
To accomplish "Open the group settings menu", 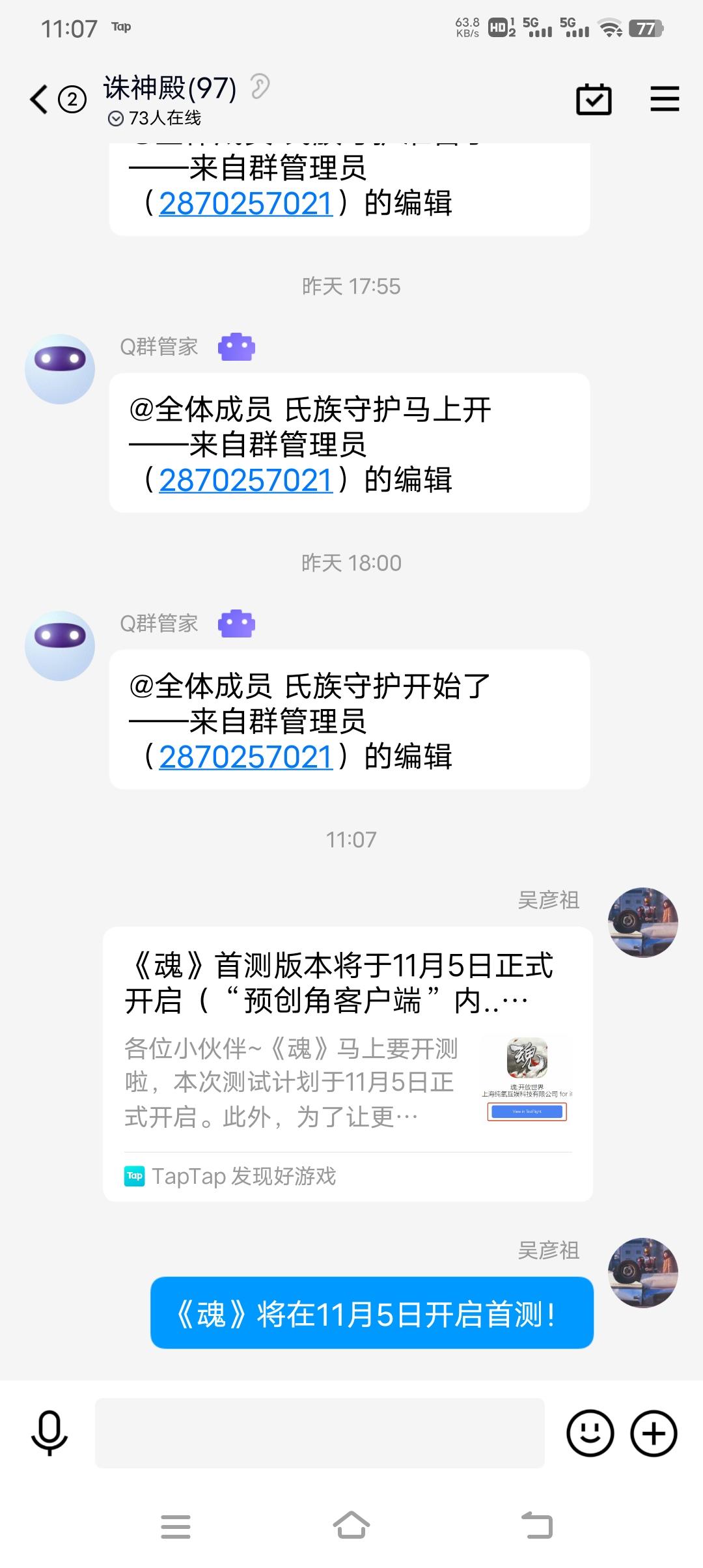I will tap(665, 100).
